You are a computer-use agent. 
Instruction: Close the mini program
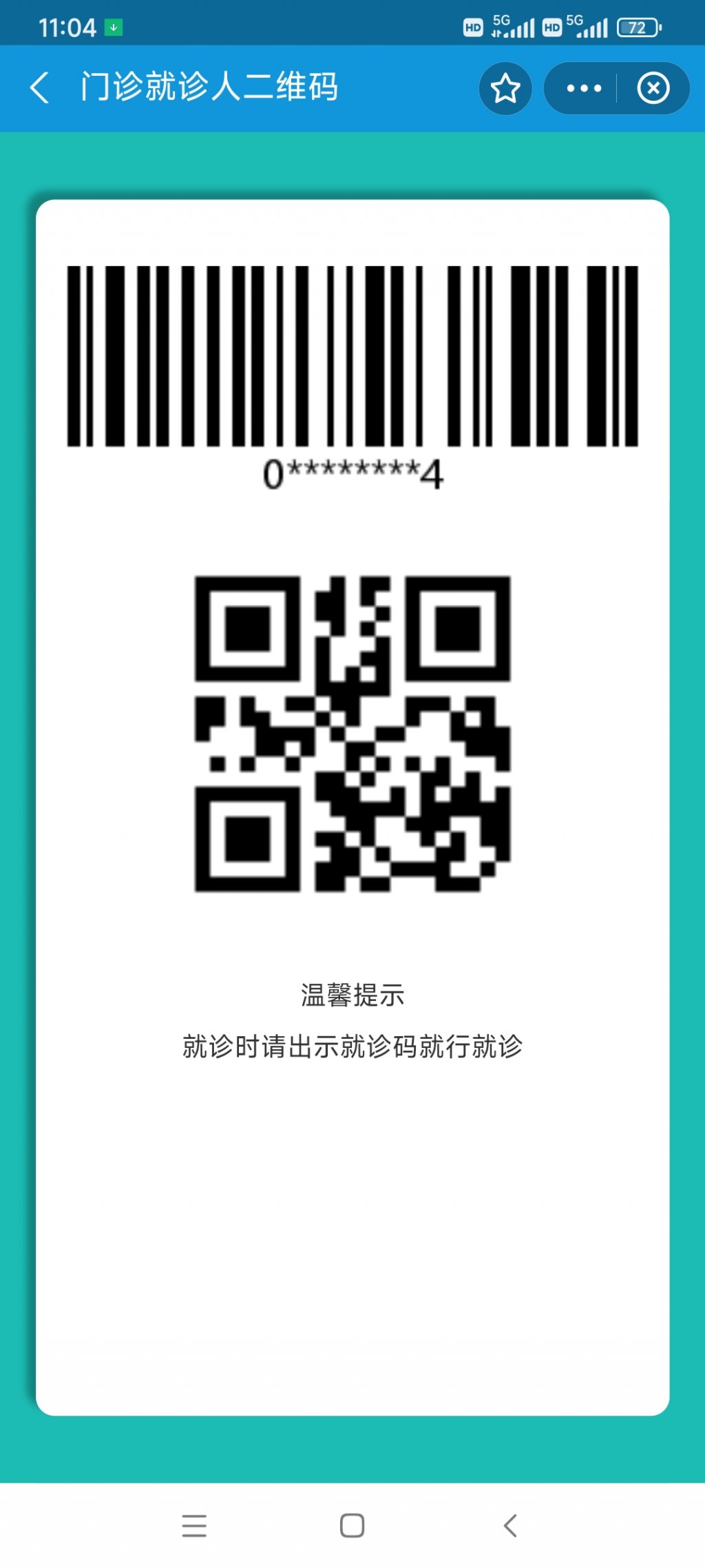tap(653, 88)
